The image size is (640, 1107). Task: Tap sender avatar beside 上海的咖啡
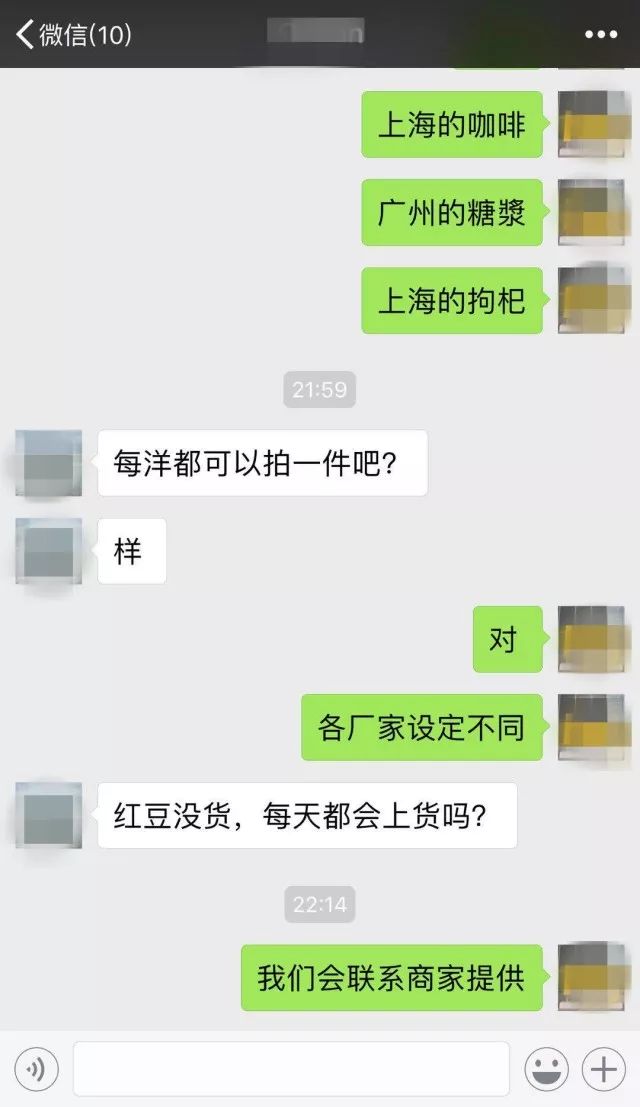[x=591, y=124]
